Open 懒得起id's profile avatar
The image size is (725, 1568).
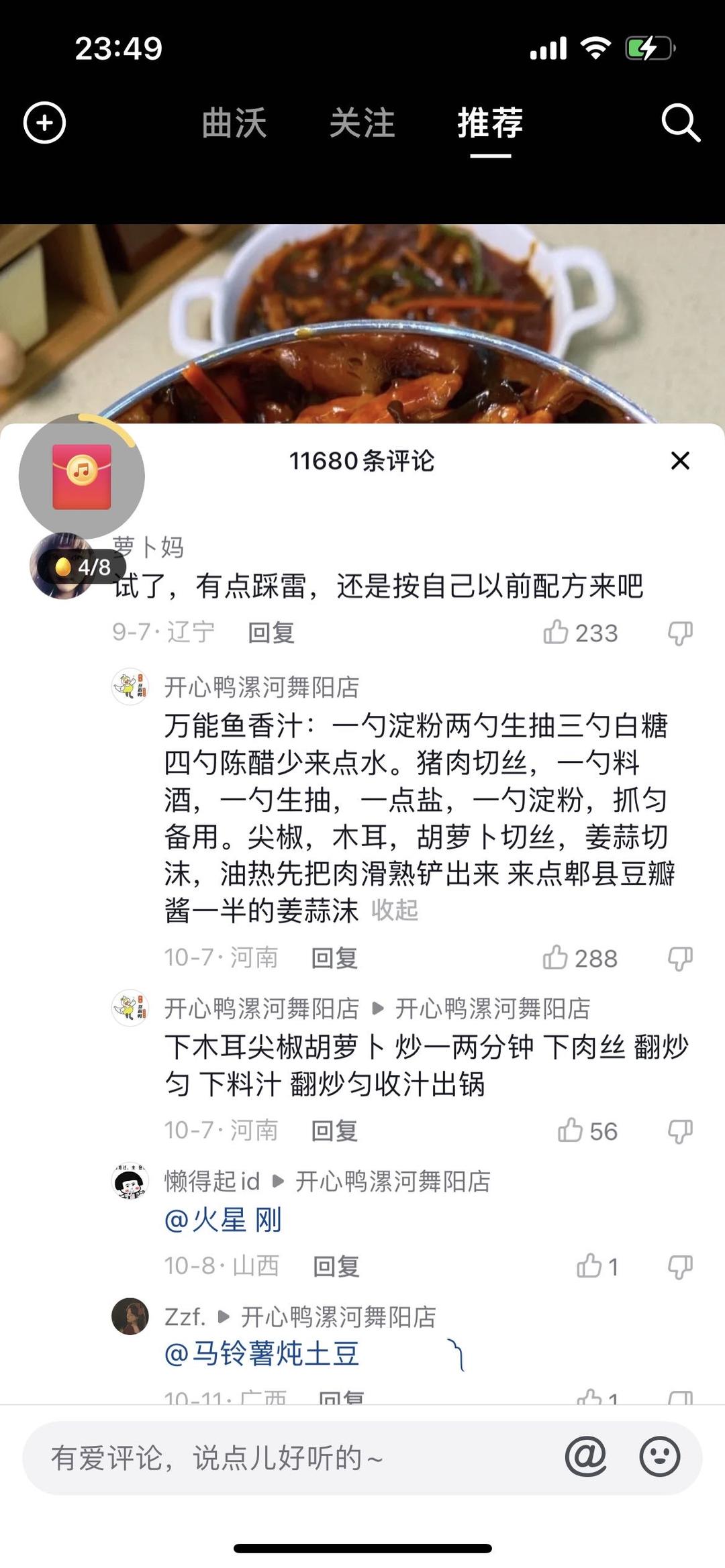coord(130,1181)
